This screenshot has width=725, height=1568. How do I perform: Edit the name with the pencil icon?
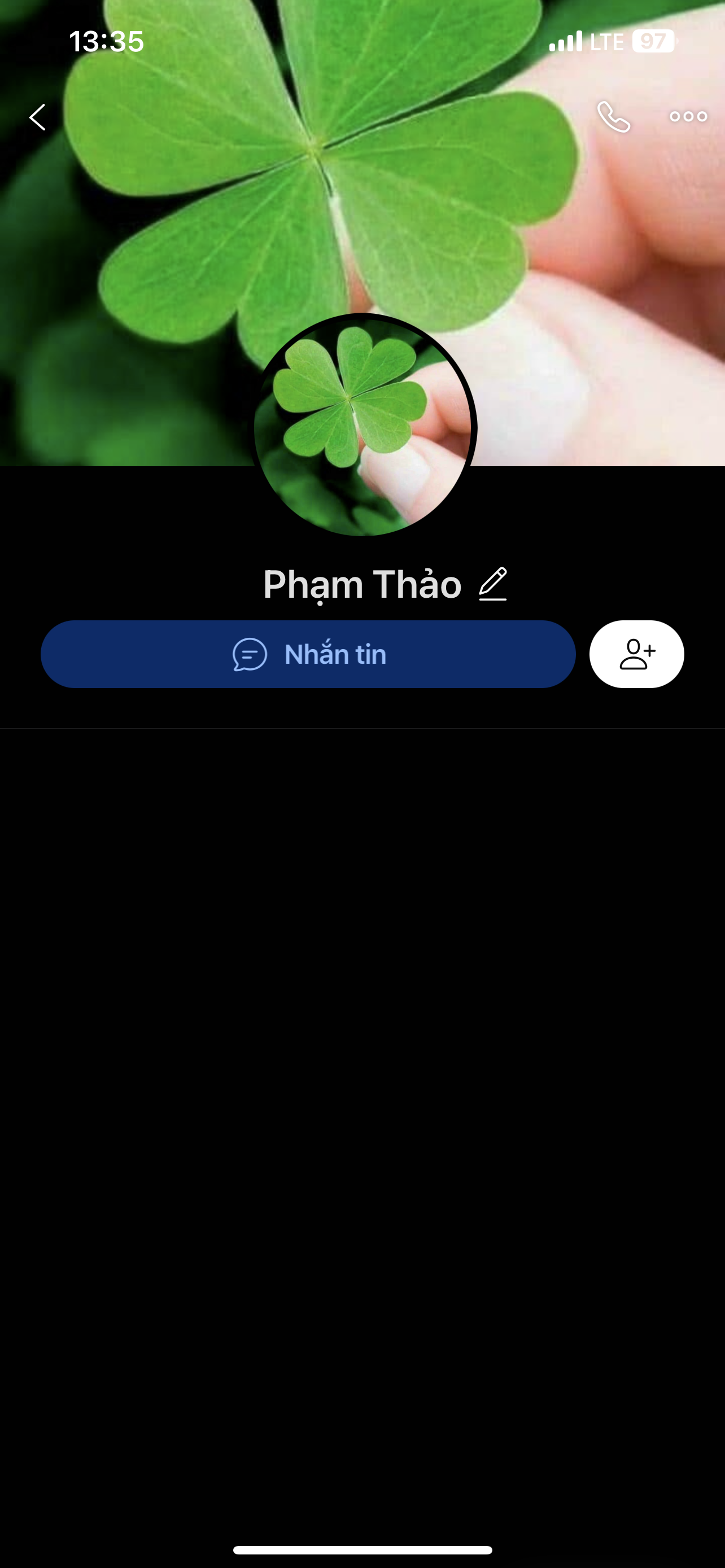point(492,584)
